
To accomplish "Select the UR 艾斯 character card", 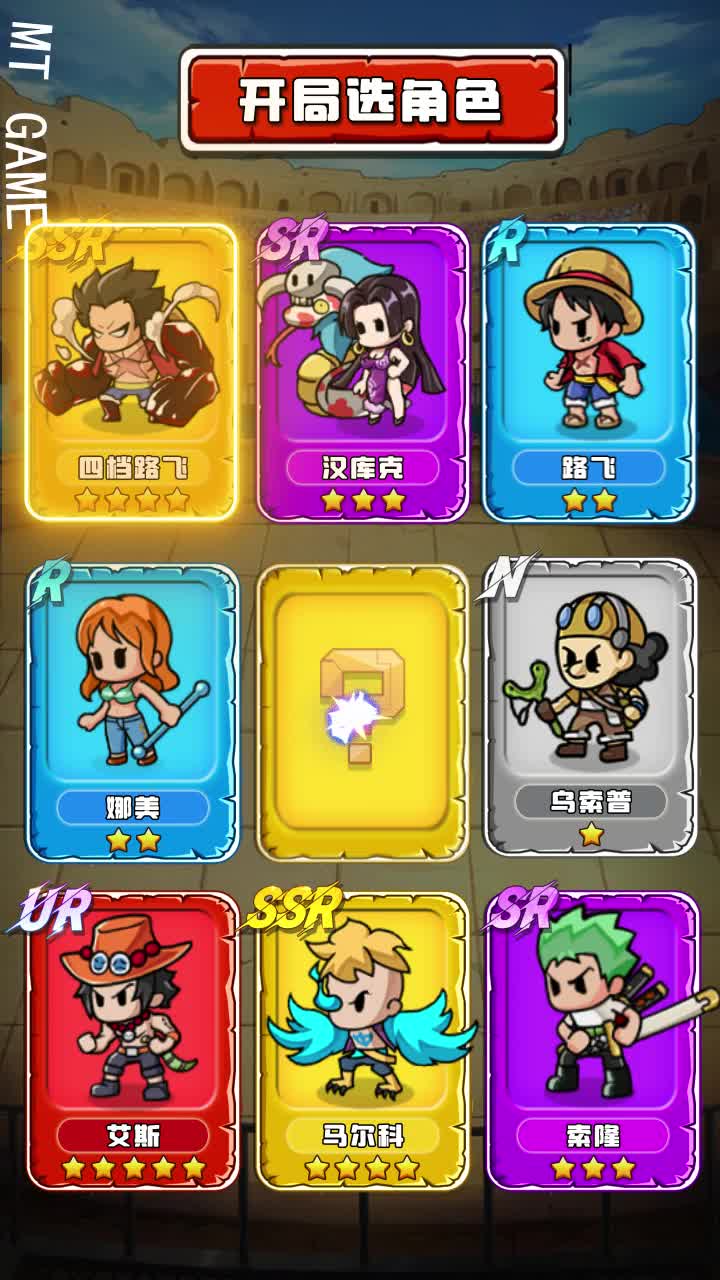I will pyautogui.click(x=132, y=1040).
